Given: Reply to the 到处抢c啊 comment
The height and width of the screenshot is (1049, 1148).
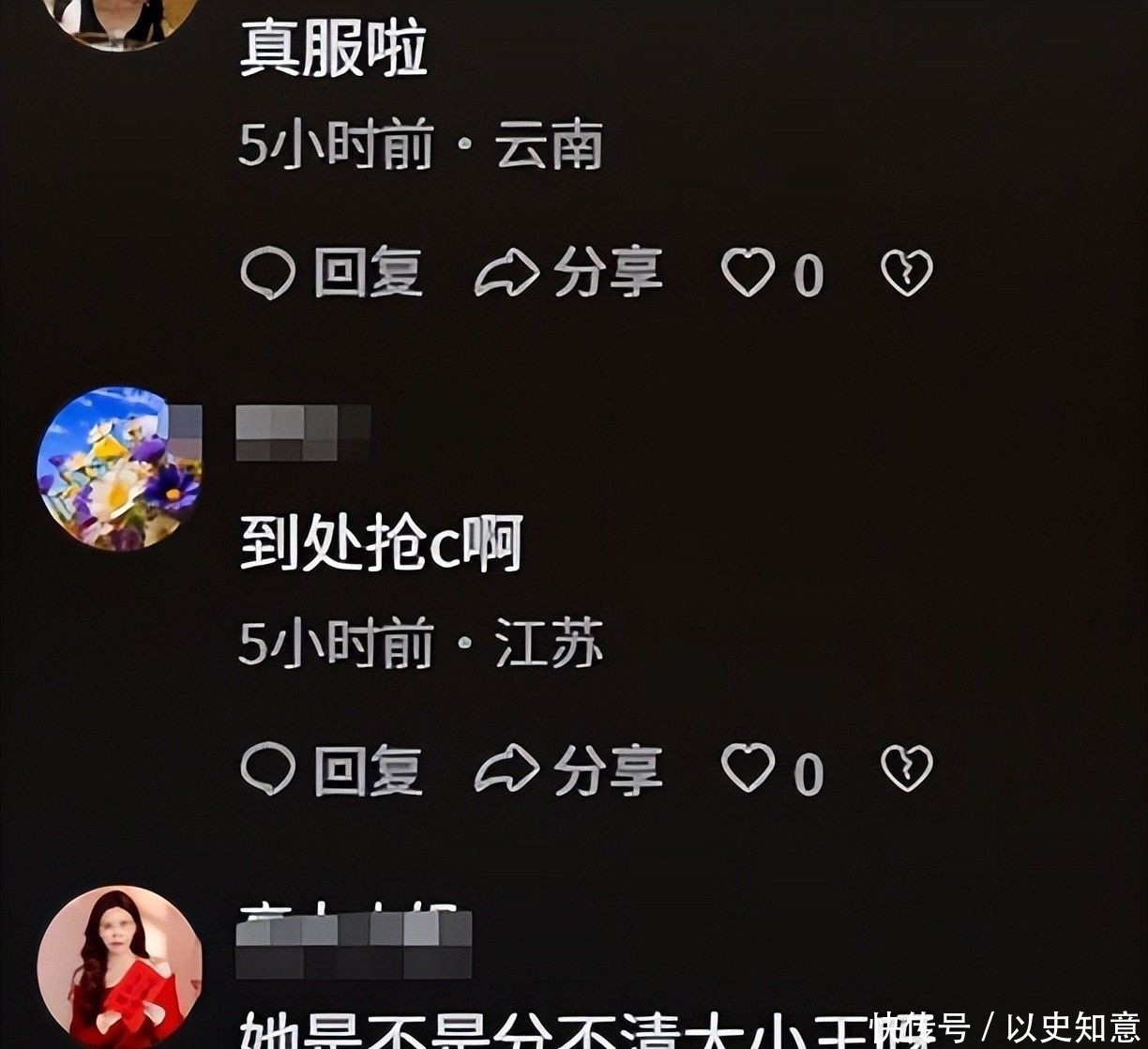Looking at the screenshot, I should (x=331, y=769).
